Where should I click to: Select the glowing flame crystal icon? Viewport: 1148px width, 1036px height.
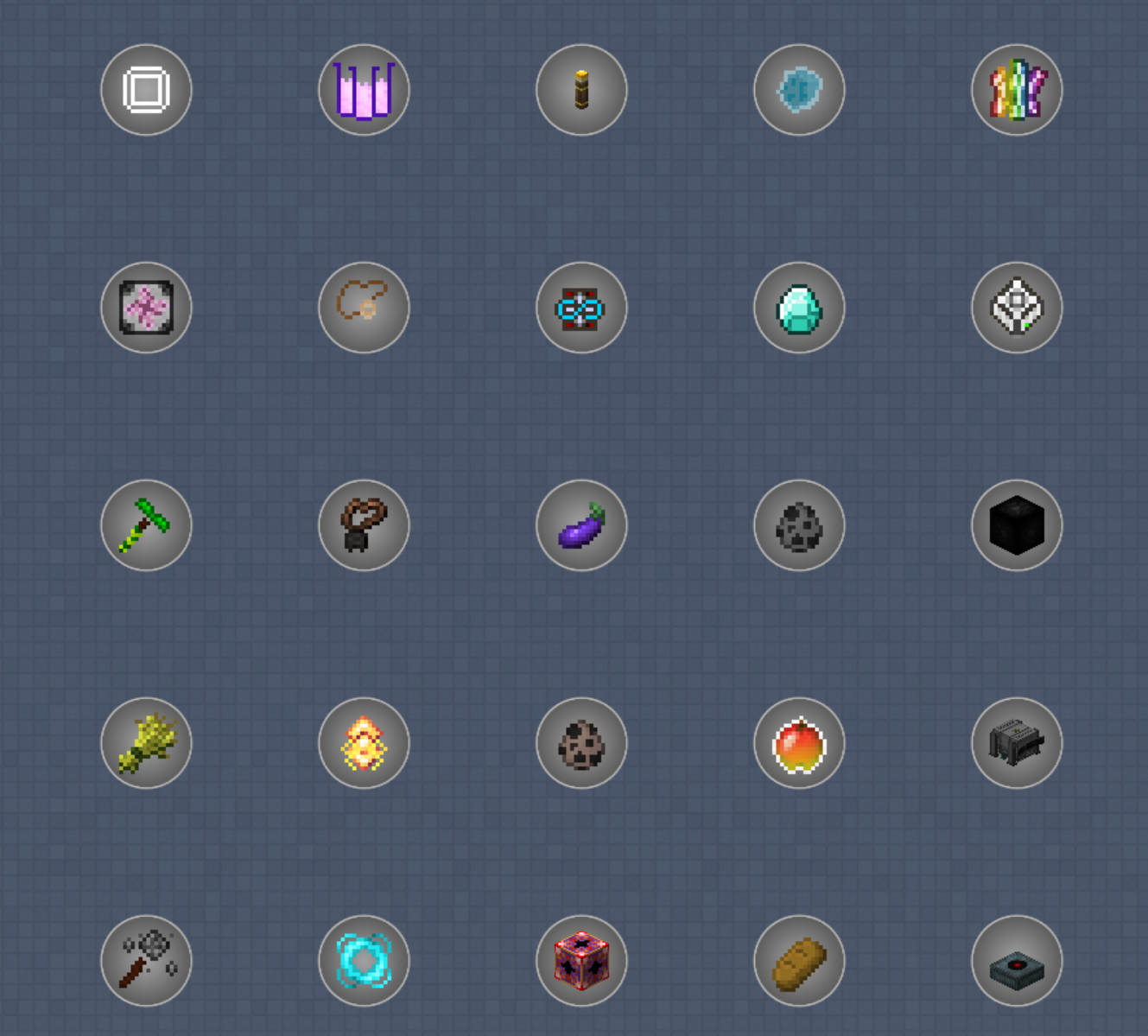click(x=364, y=743)
